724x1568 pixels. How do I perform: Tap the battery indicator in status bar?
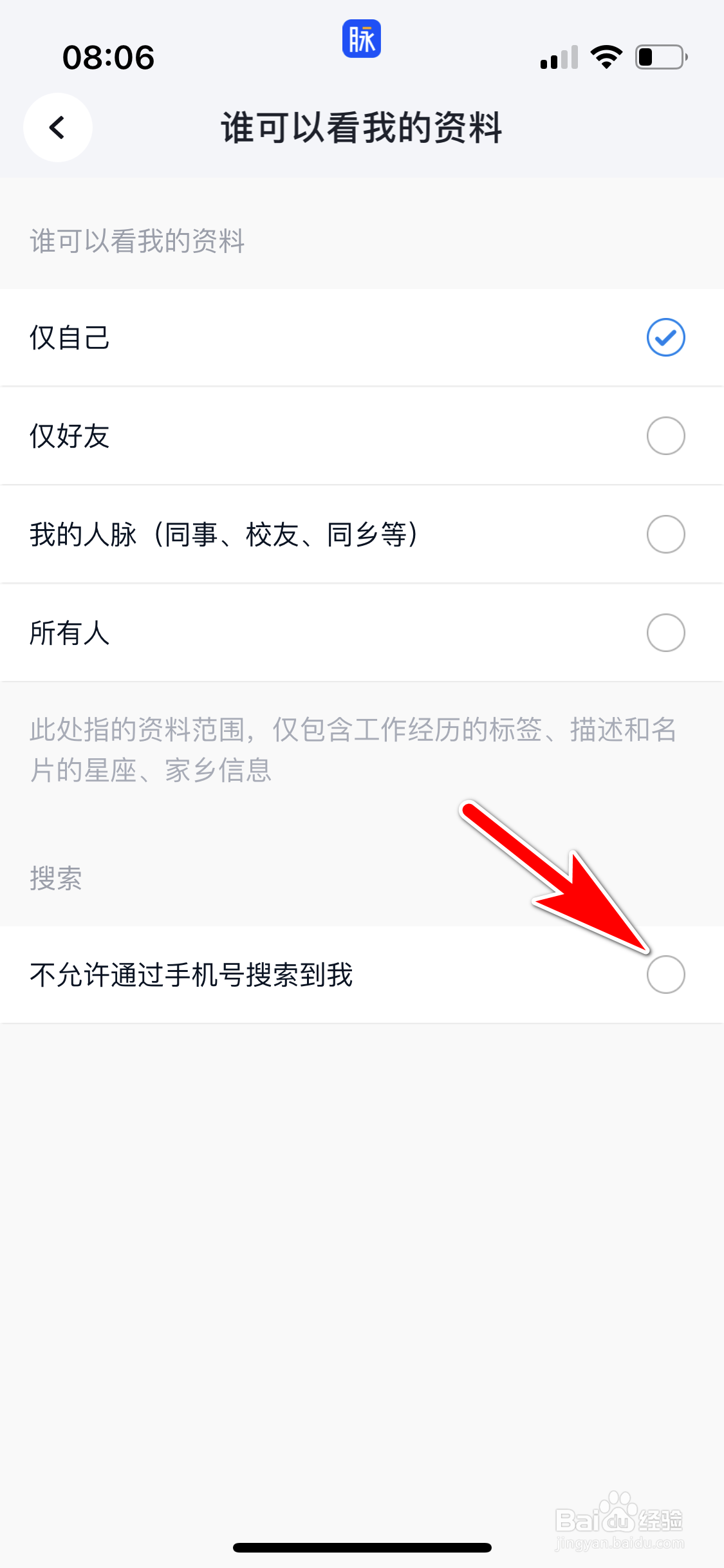(660, 57)
